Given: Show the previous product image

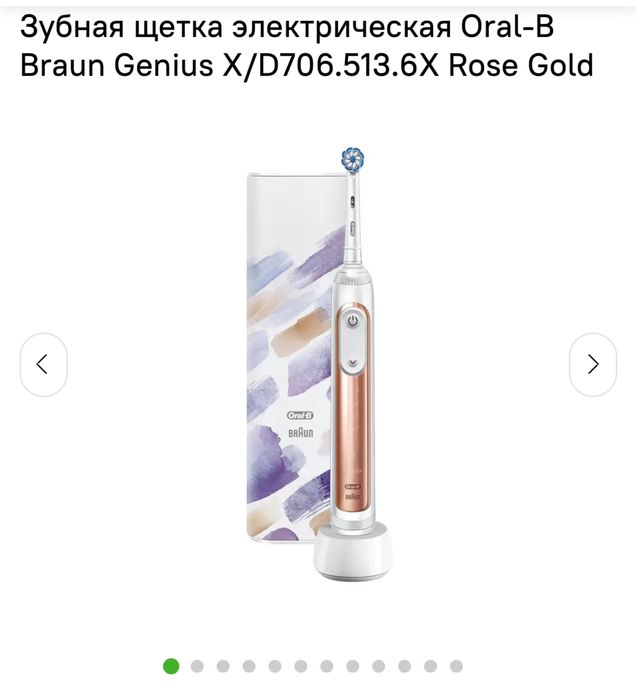Looking at the screenshot, I should pyautogui.click(x=43, y=364).
